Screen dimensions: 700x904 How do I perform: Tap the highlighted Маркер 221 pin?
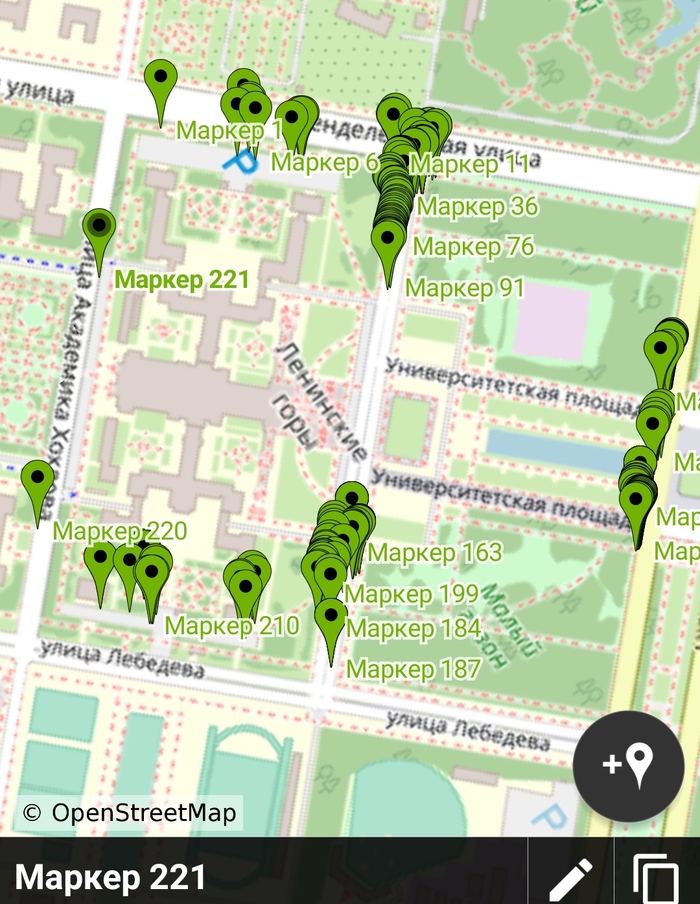coord(99,233)
